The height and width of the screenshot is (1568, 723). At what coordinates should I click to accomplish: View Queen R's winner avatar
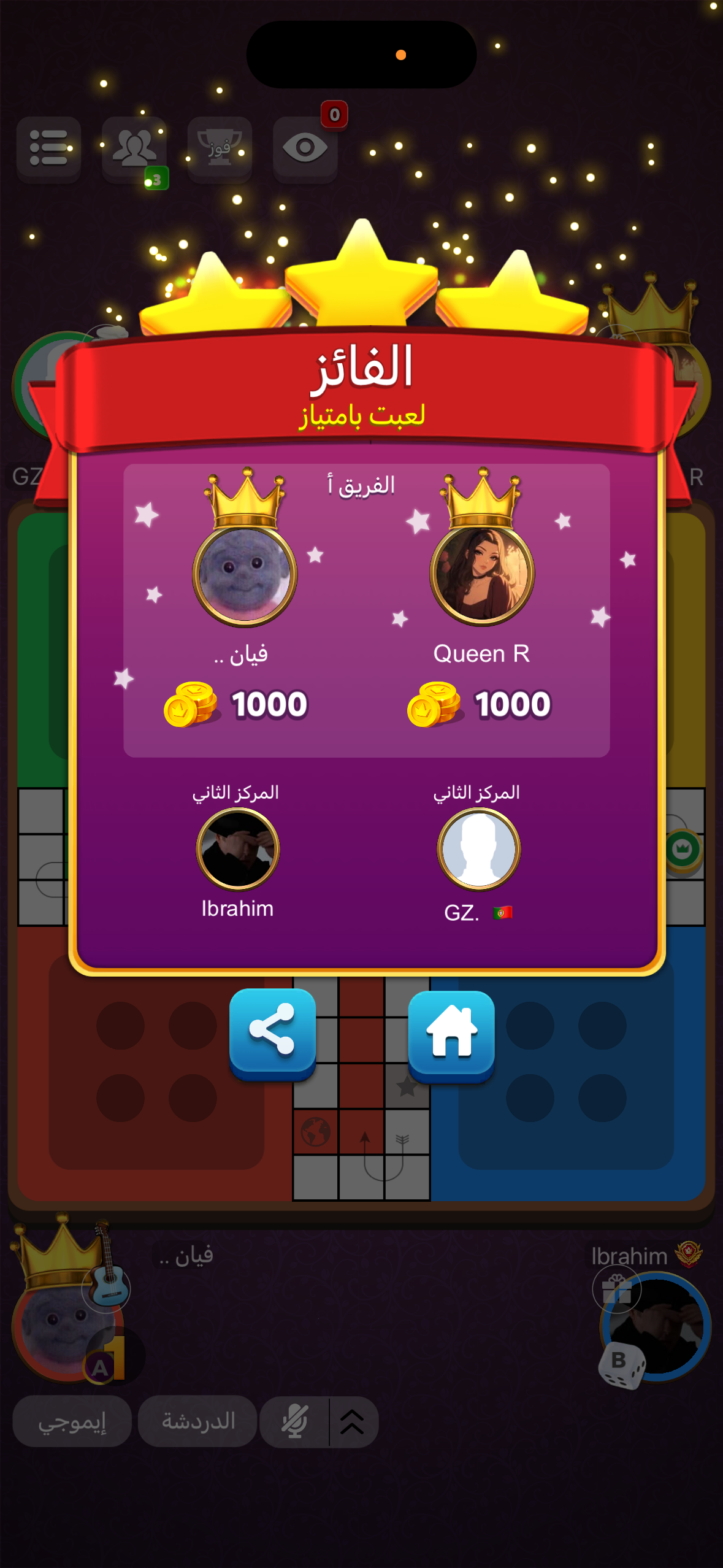482,575
